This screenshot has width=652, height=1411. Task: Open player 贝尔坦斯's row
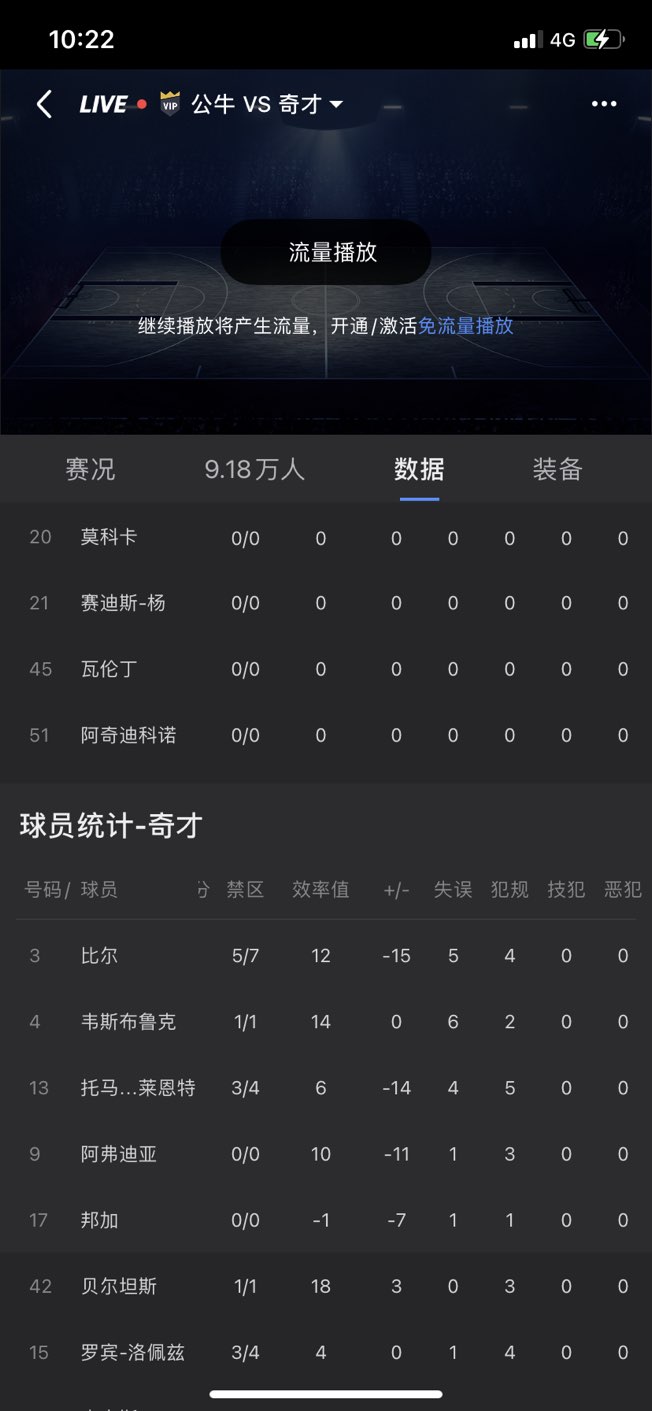coord(119,1286)
